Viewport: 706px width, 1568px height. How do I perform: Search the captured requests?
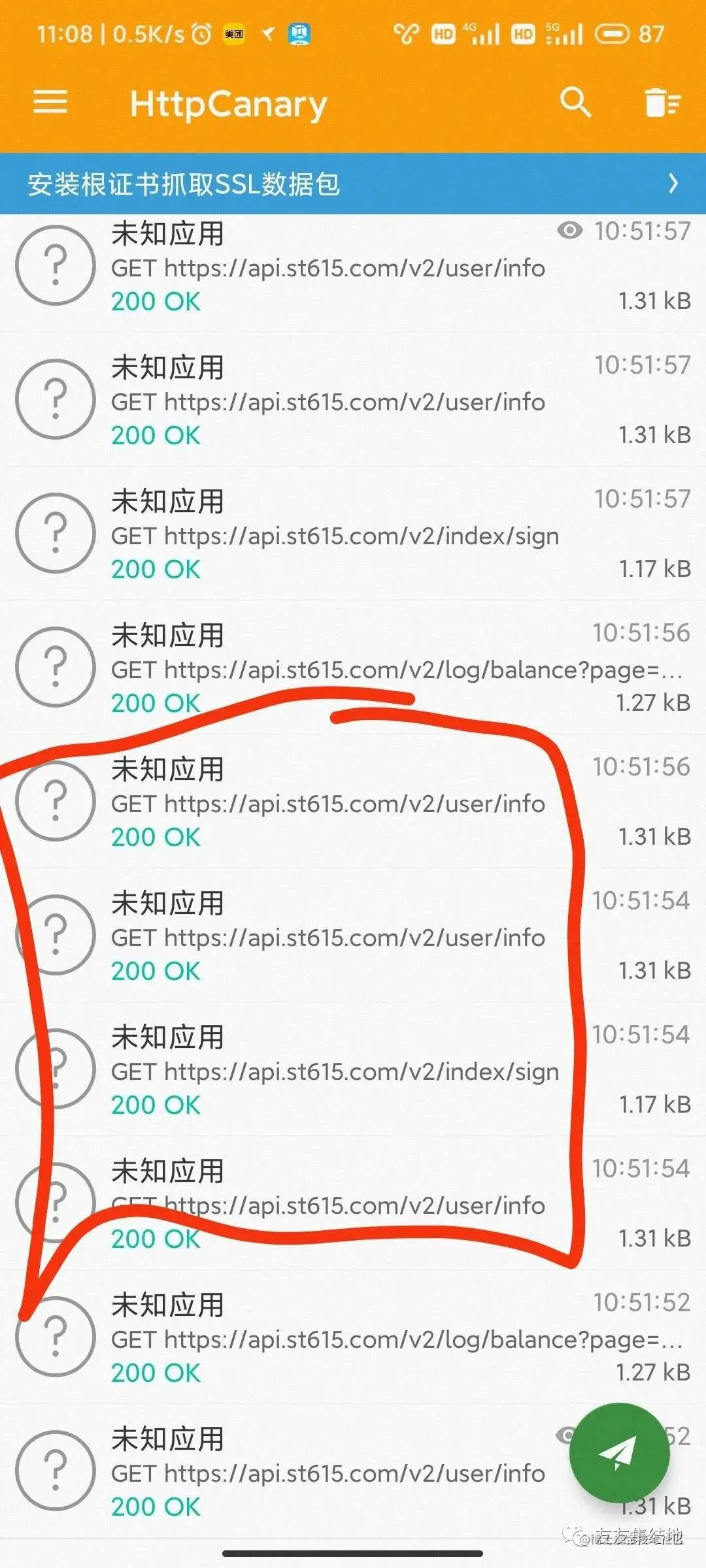coord(575,103)
